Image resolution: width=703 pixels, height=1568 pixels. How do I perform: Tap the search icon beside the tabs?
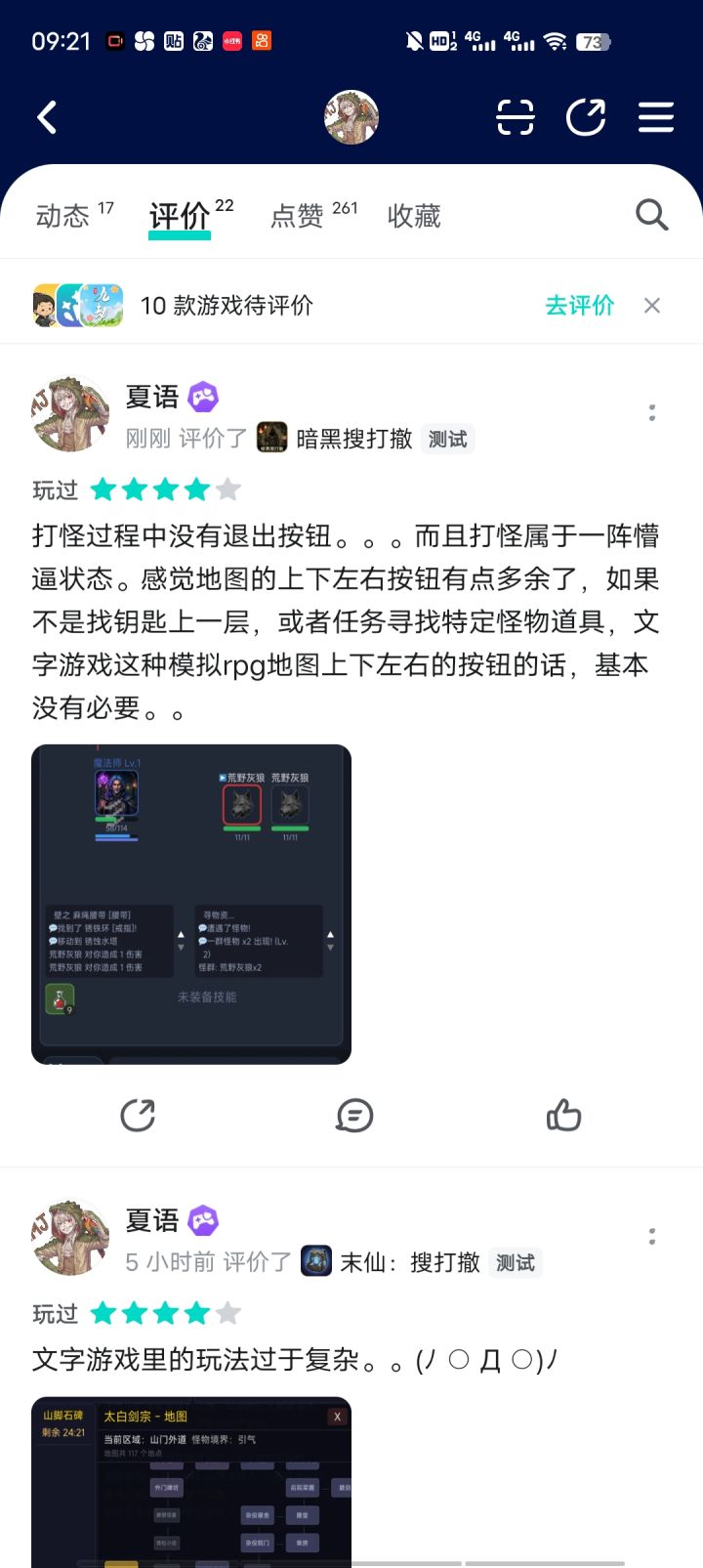650,214
